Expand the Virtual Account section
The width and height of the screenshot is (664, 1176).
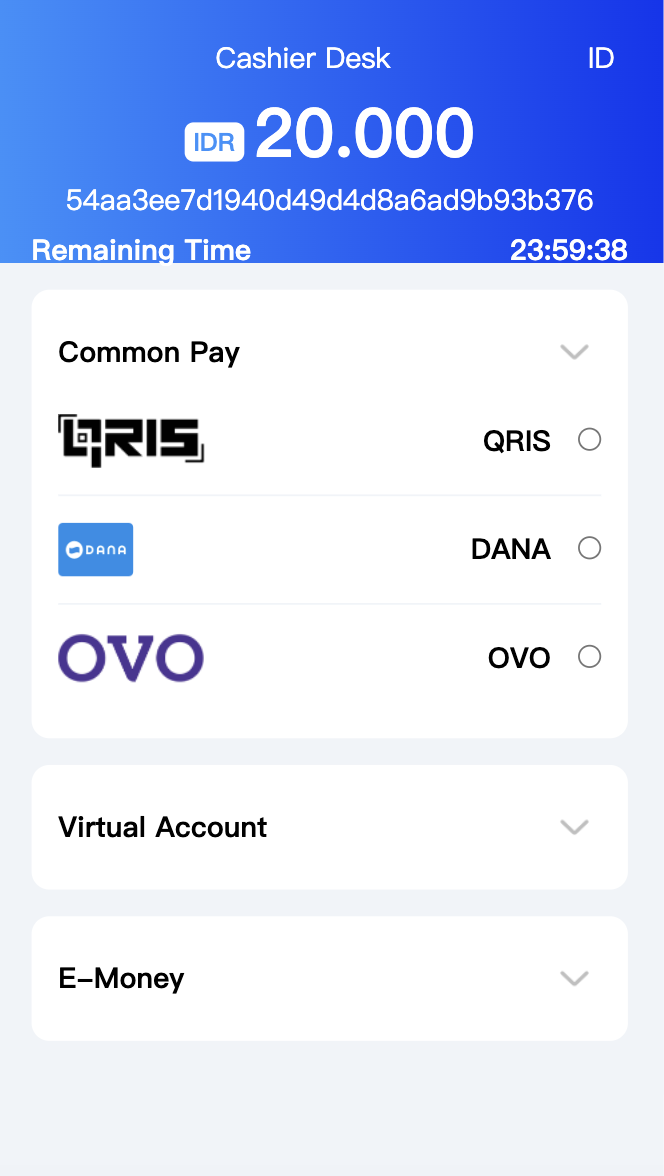pos(574,827)
